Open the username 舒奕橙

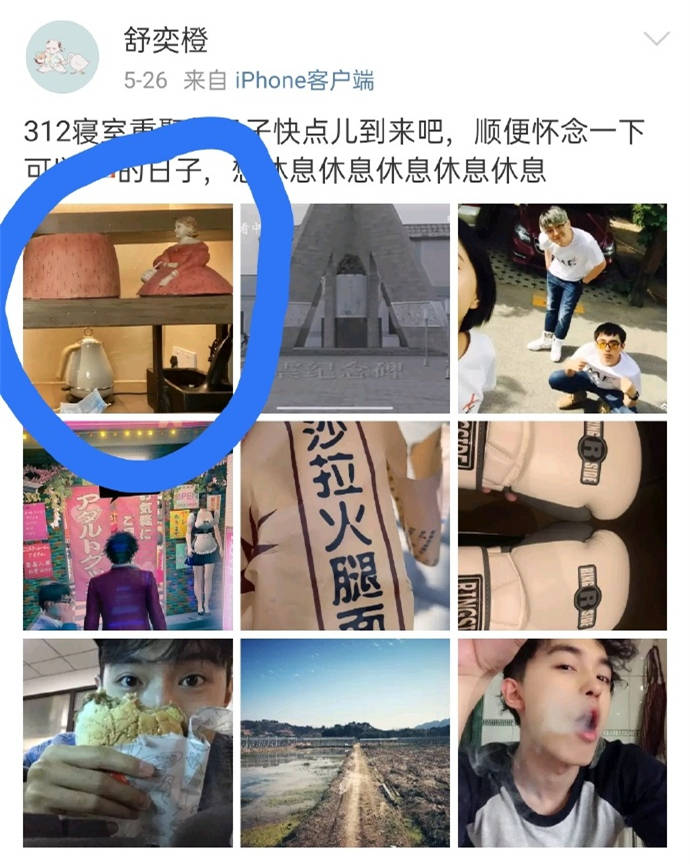[x=166, y=41]
